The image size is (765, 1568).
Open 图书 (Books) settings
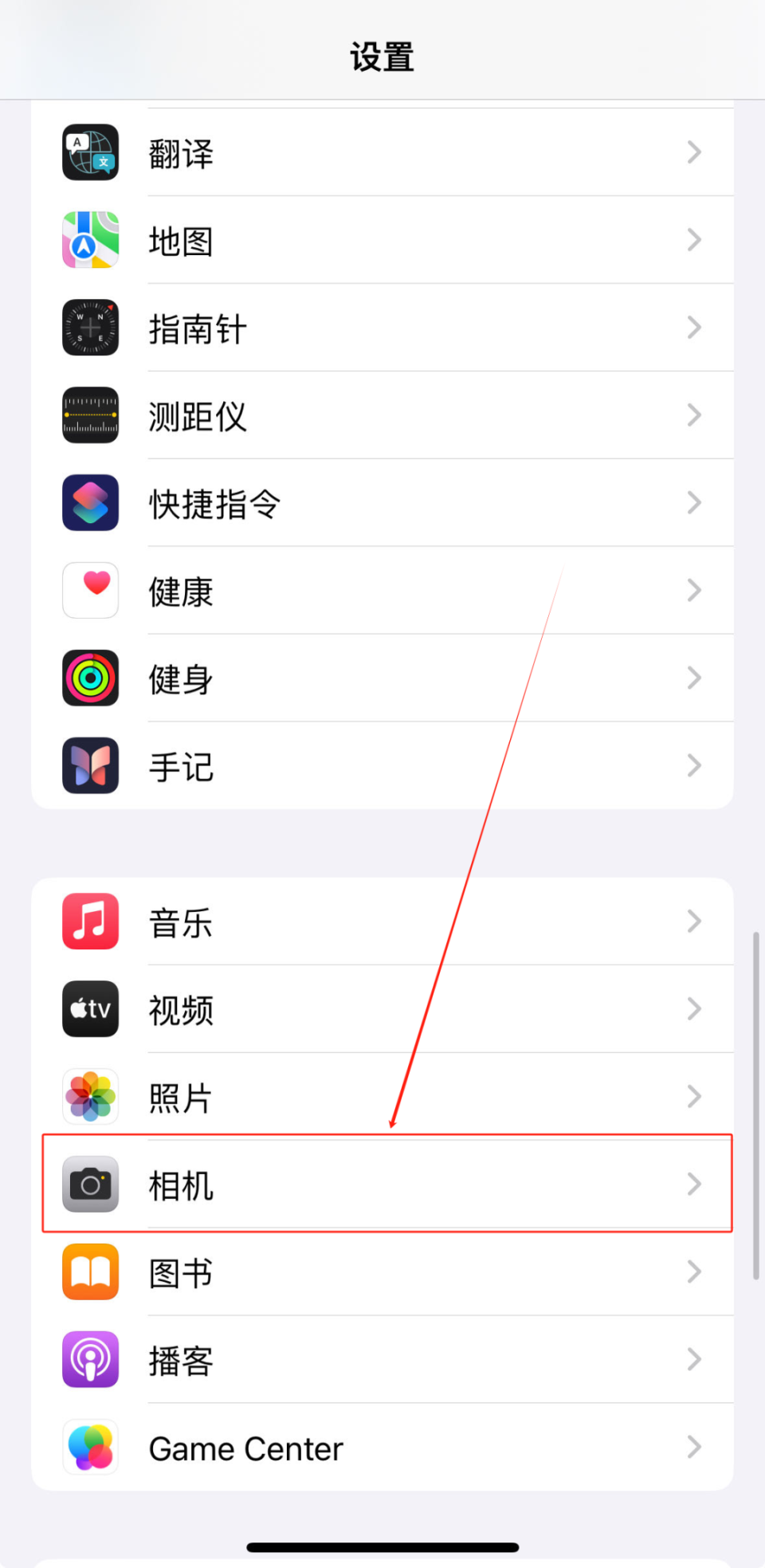[x=382, y=1273]
